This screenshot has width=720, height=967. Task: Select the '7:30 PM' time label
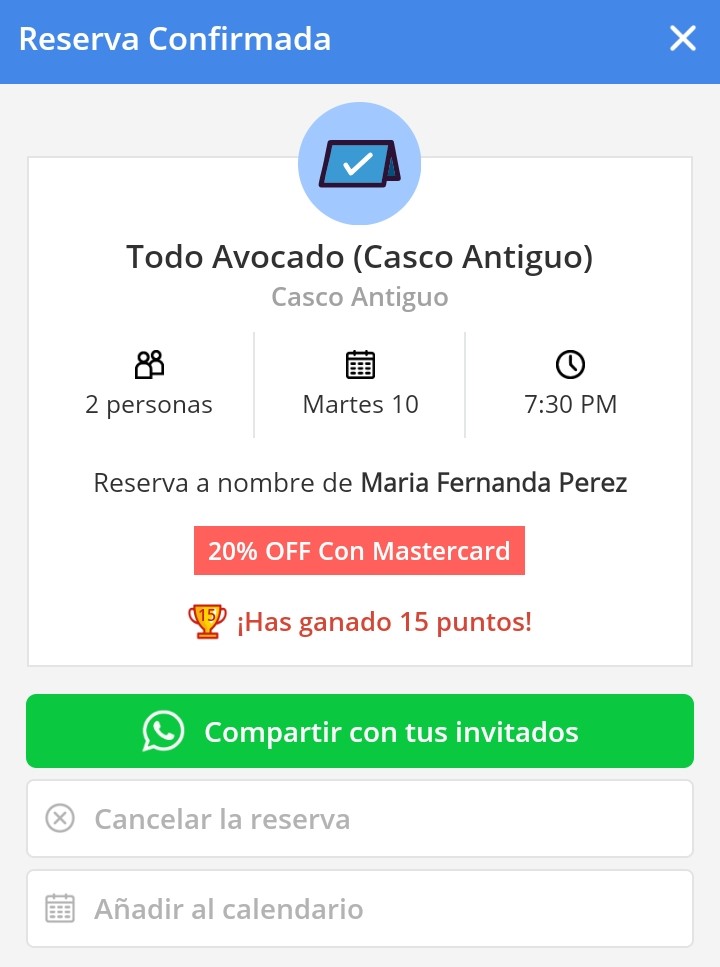tap(570, 404)
